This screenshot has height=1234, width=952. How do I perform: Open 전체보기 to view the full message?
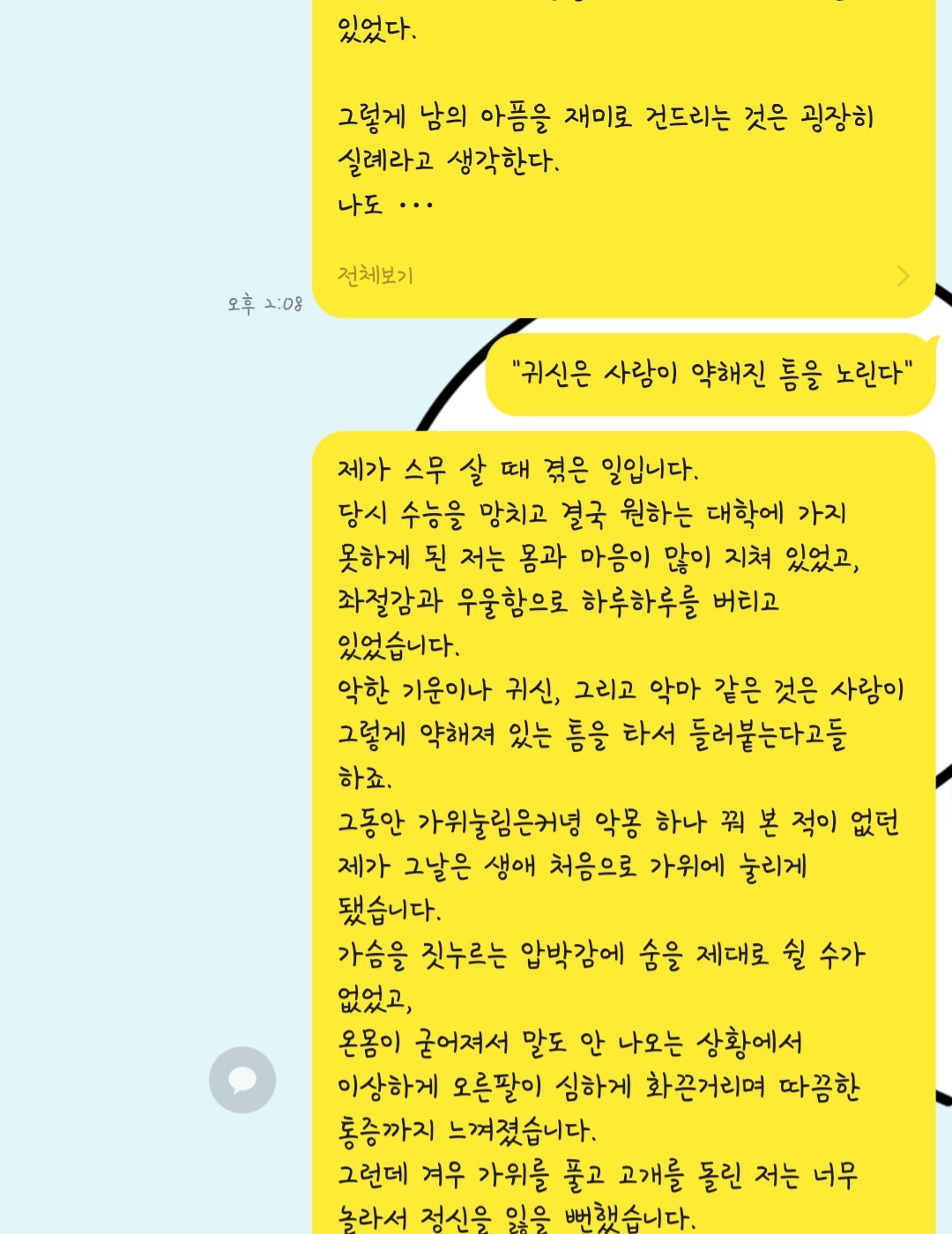click(x=376, y=276)
